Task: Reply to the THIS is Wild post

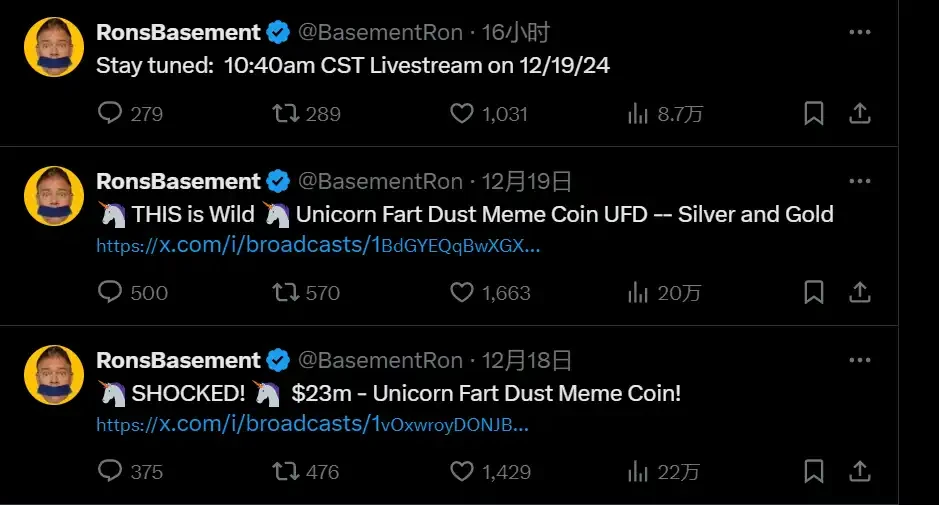Action: 110,293
